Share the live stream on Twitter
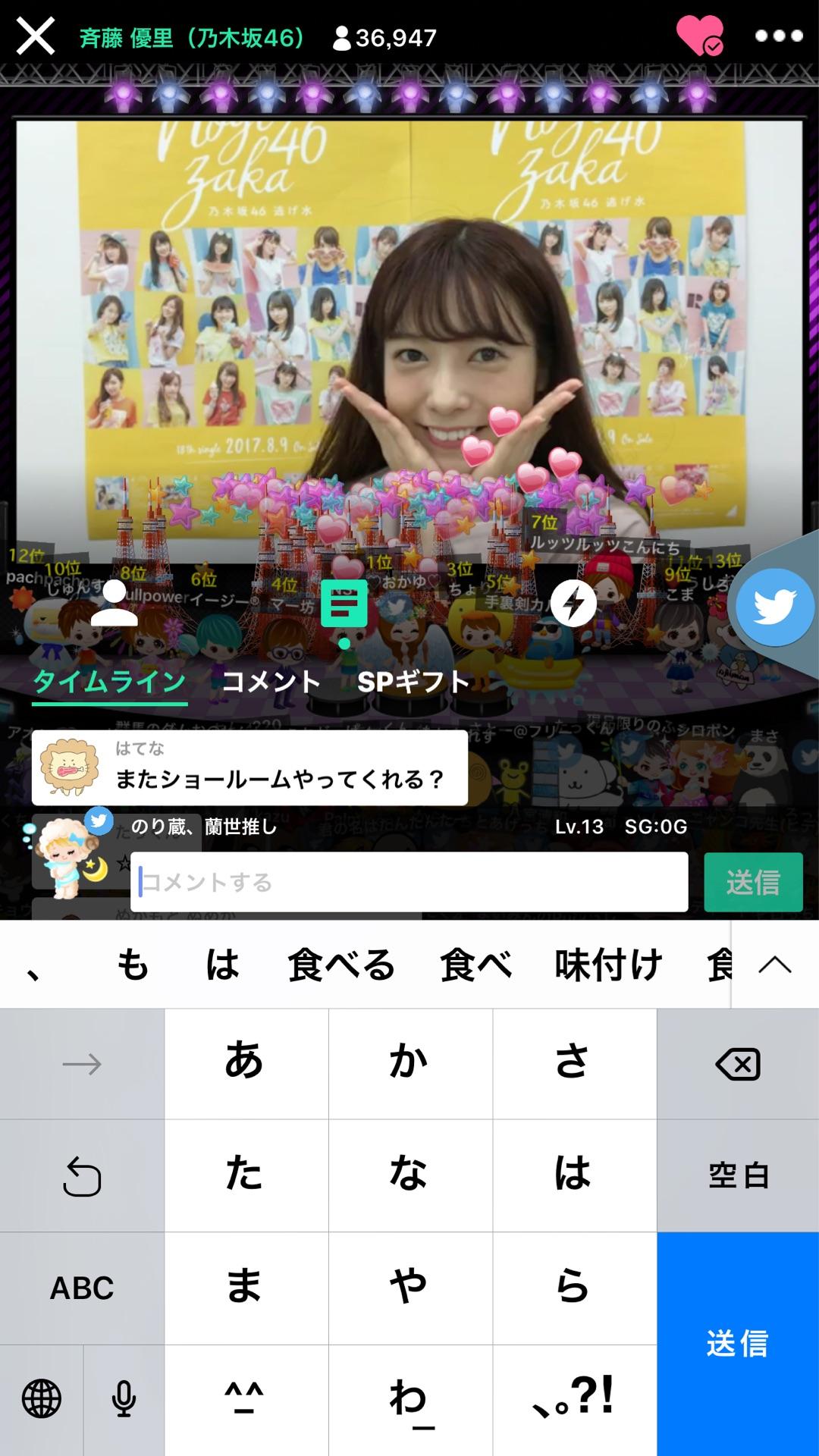Image resolution: width=819 pixels, height=1456 pixels. point(773,604)
